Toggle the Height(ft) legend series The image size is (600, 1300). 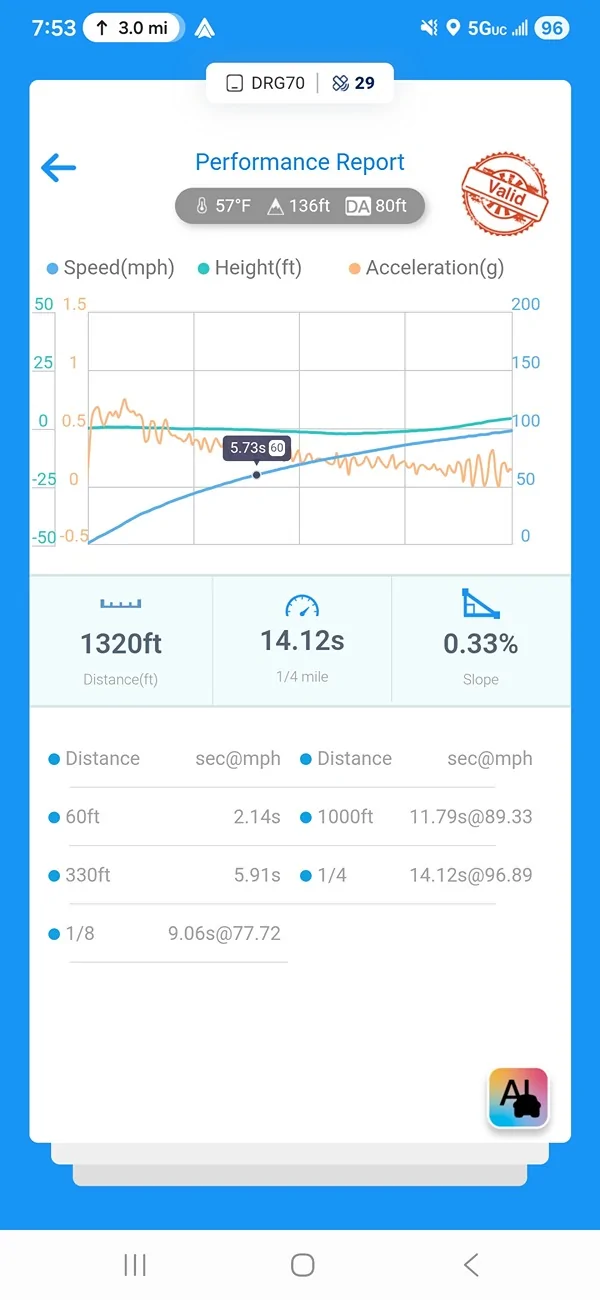click(x=249, y=268)
